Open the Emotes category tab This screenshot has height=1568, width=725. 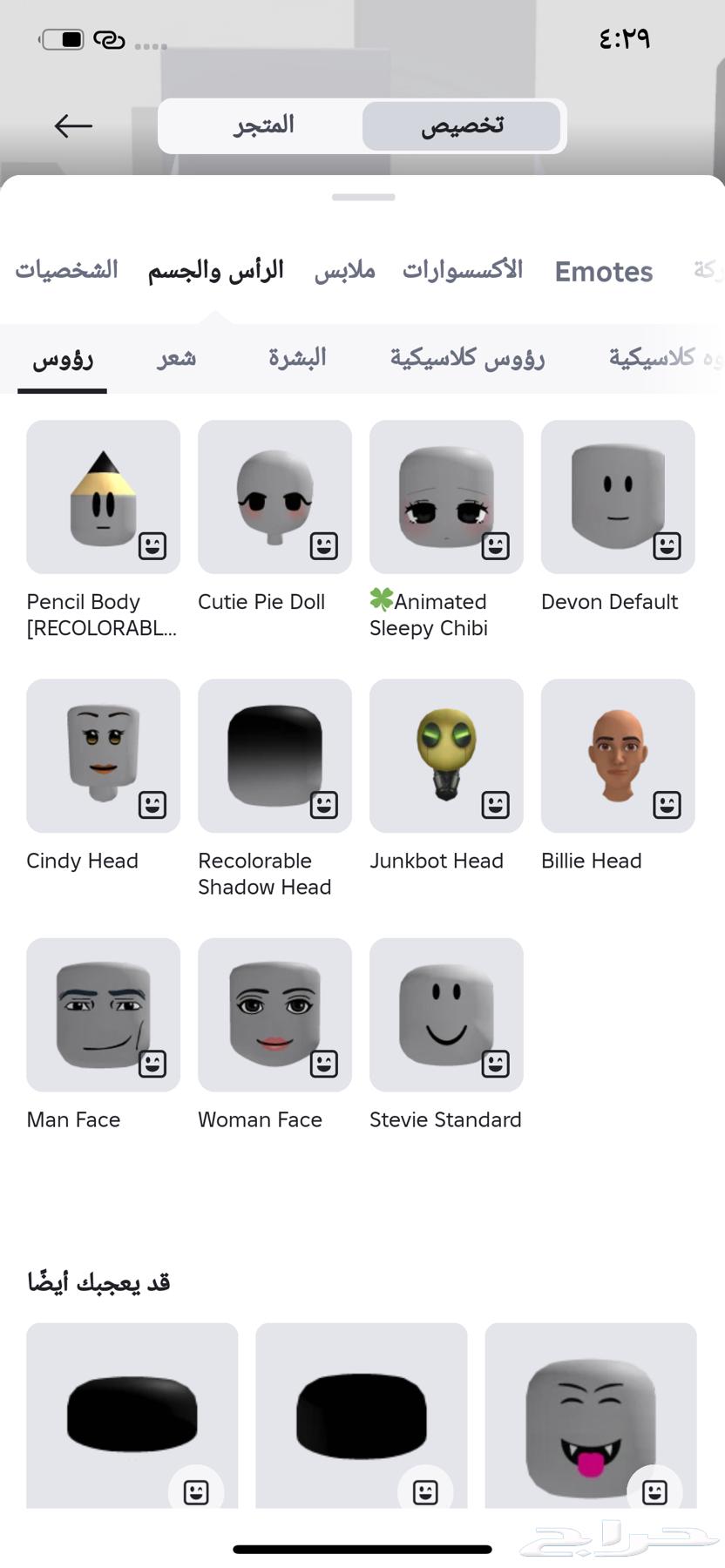point(603,272)
